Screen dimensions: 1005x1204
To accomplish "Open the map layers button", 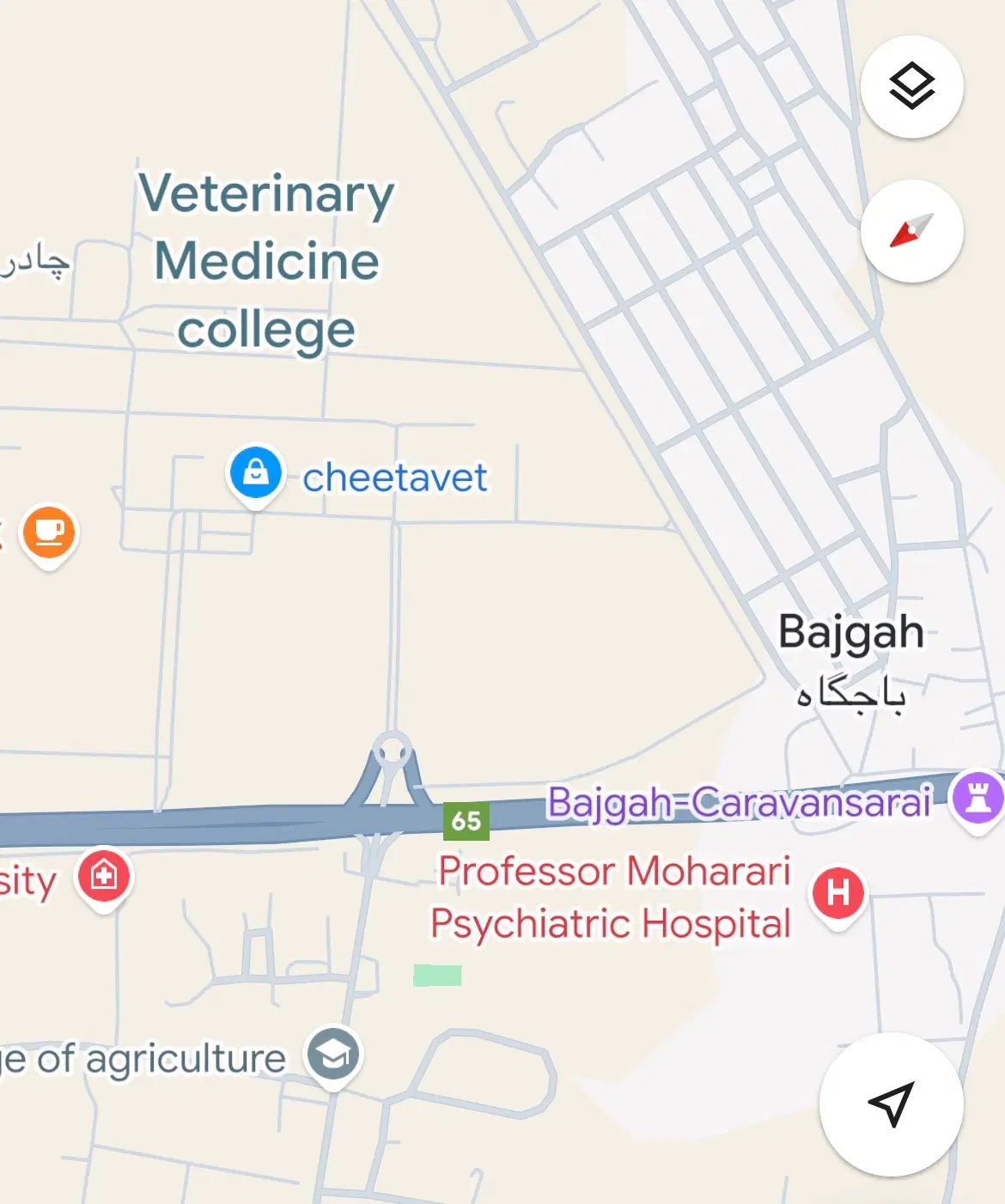I will click(x=911, y=87).
